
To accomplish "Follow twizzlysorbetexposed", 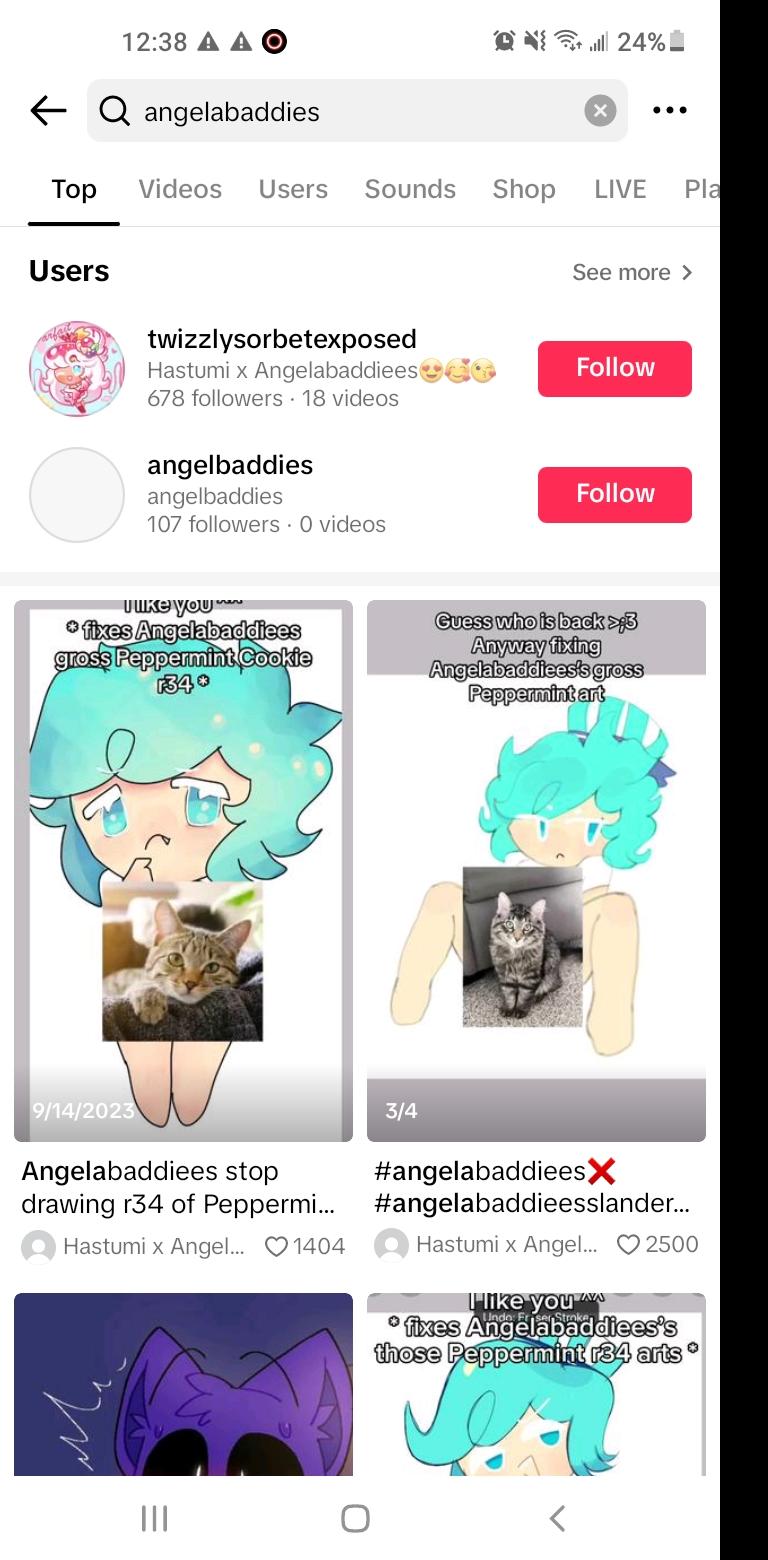I will pos(614,368).
